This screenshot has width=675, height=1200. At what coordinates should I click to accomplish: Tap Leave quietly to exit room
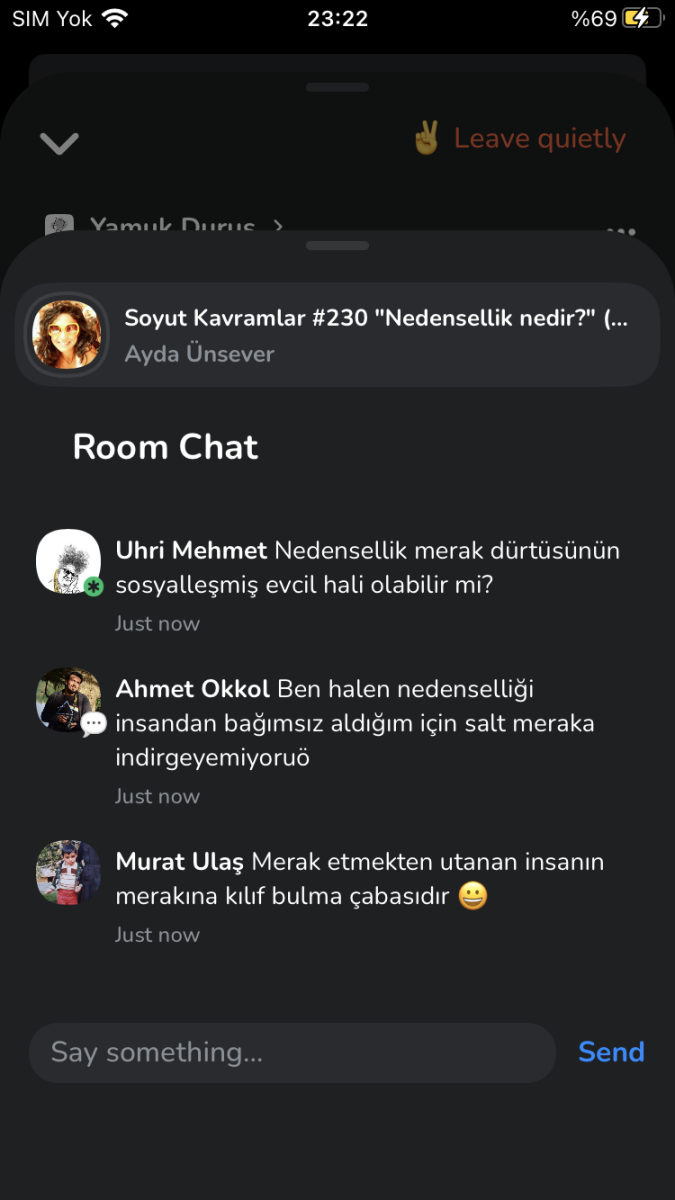pos(521,139)
